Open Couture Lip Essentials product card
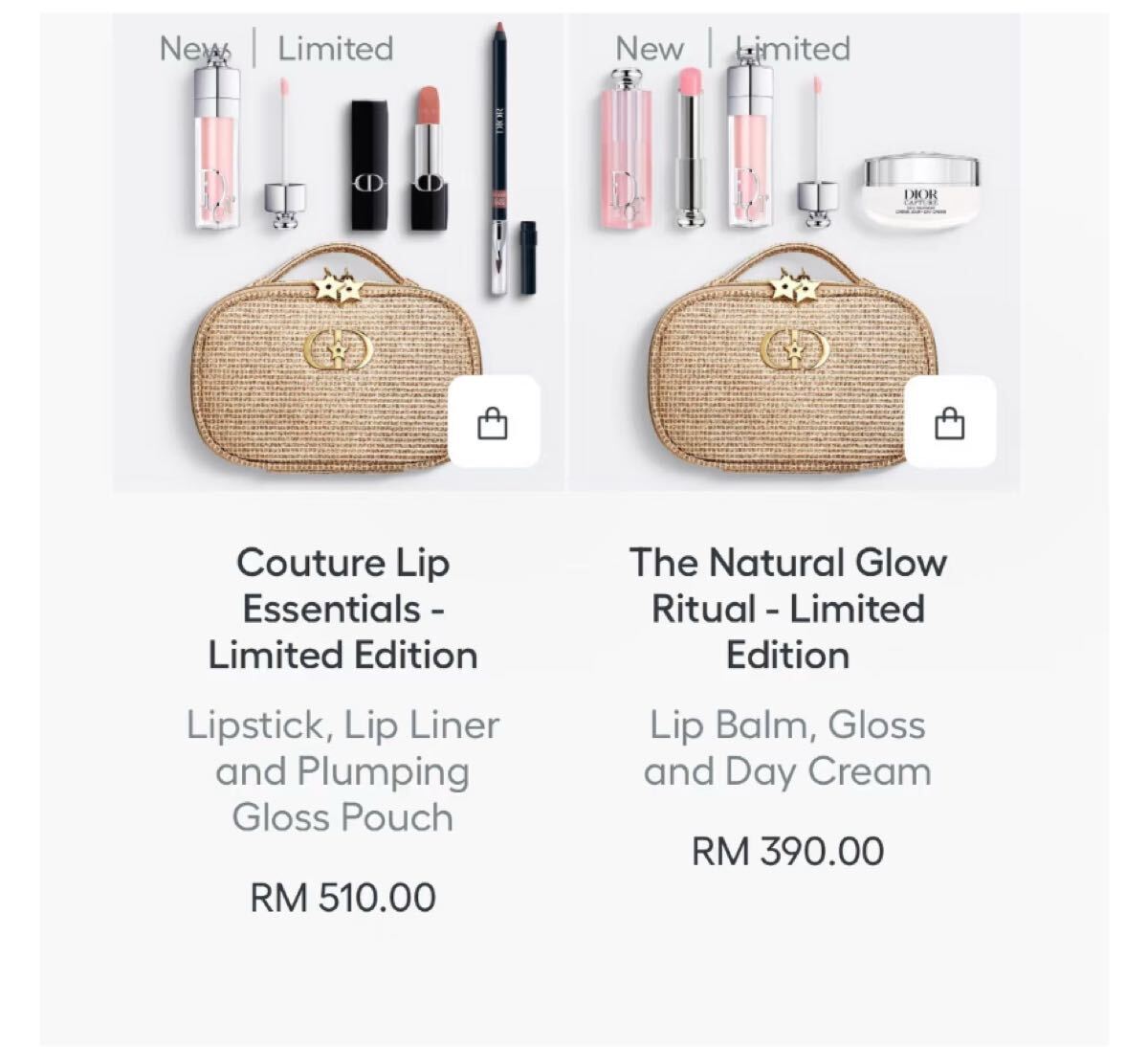This screenshot has width=1148, height=1047. [x=342, y=609]
